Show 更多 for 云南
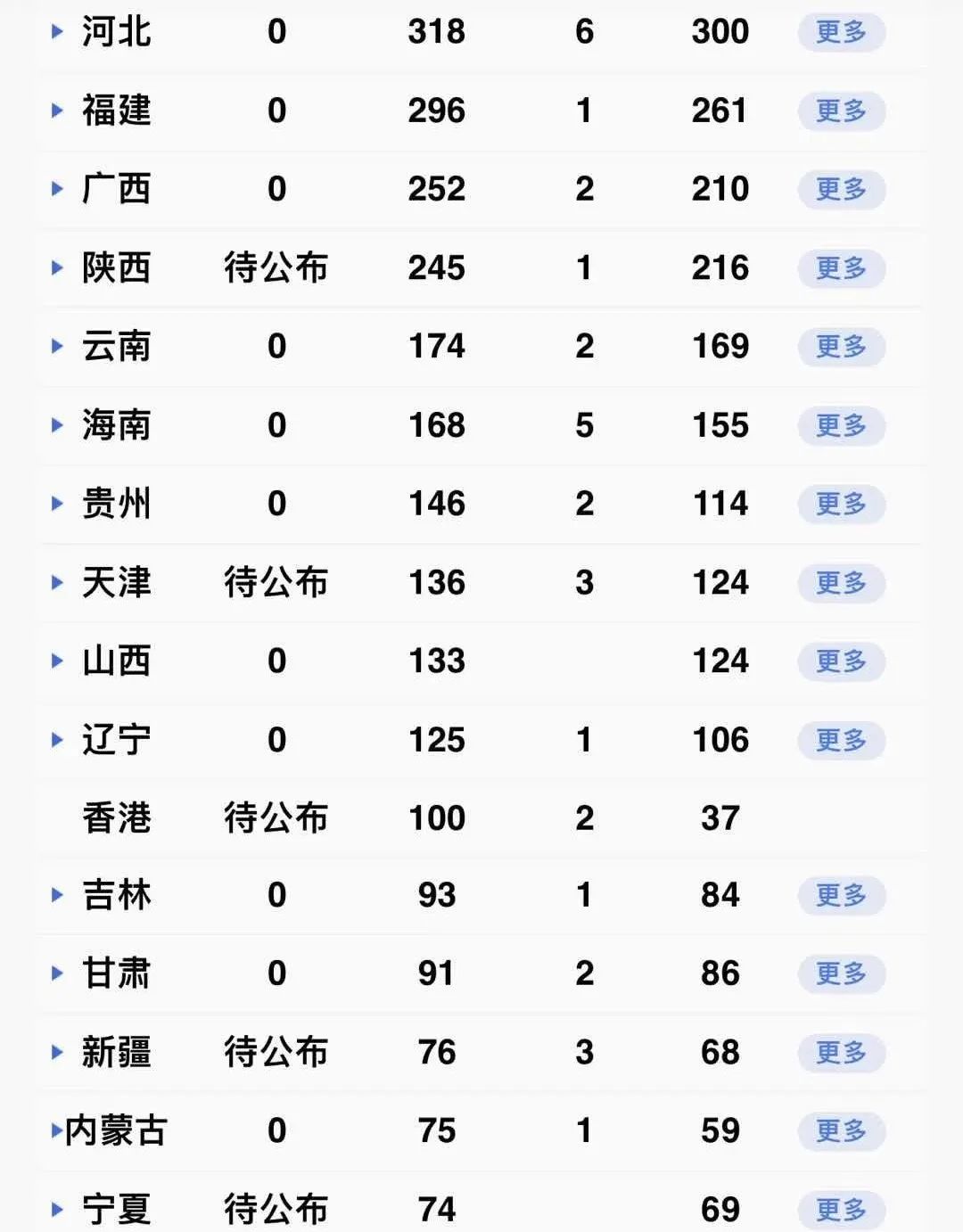This screenshot has height=1232, width=963. tap(841, 347)
